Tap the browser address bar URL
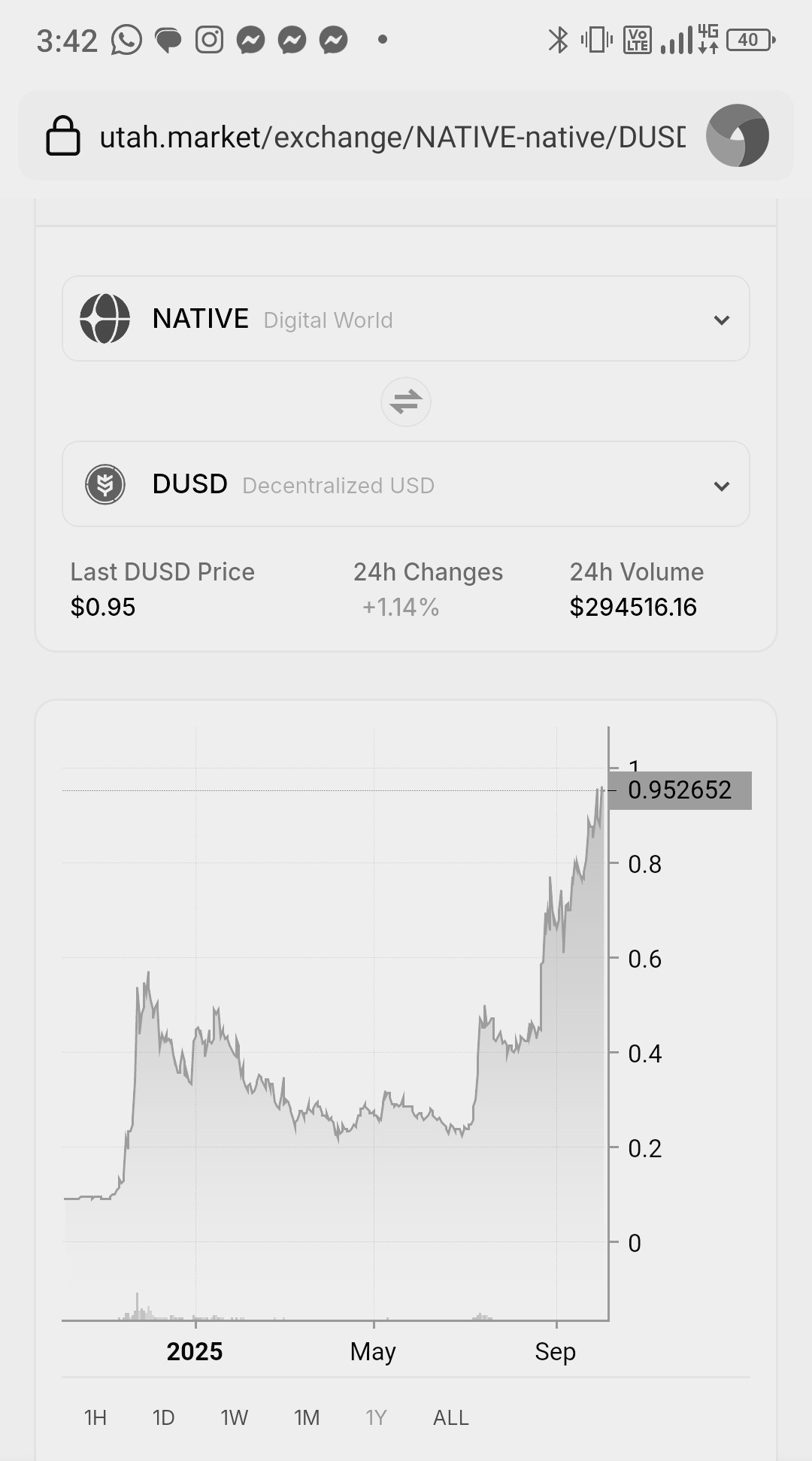The image size is (812, 1461). (391, 137)
